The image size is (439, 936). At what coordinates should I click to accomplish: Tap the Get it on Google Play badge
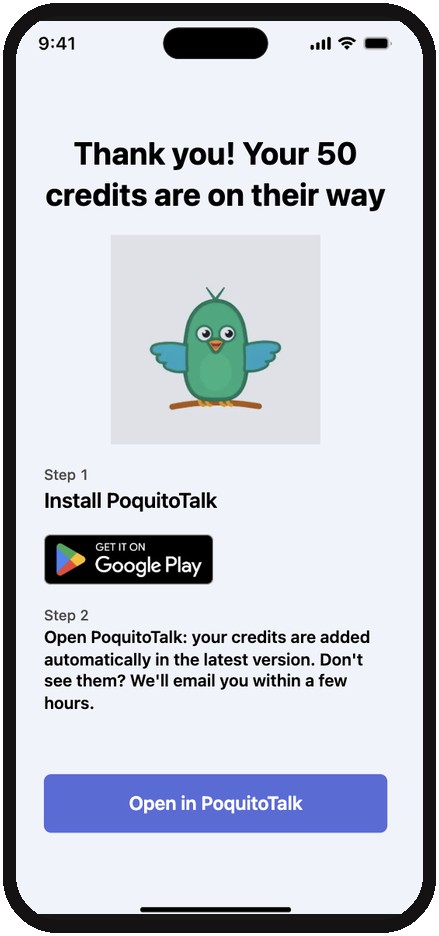point(128,559)
